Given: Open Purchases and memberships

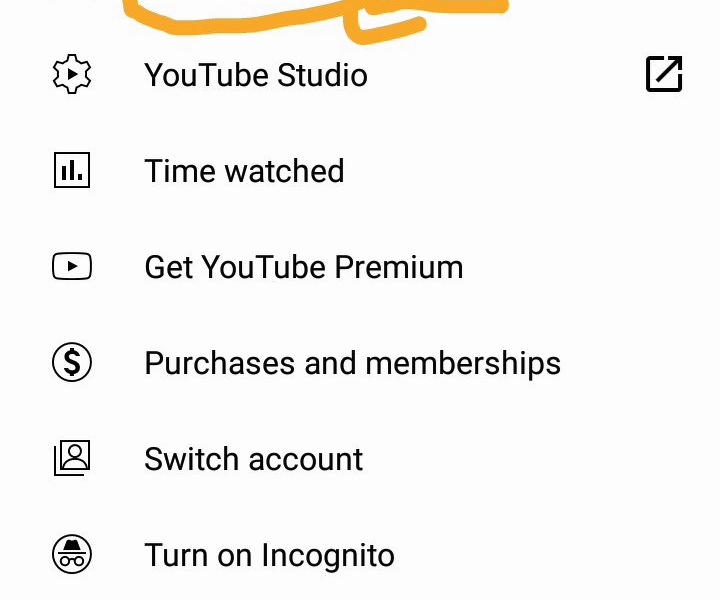Looking at the screenshot, I should click(x=352, y=363).
